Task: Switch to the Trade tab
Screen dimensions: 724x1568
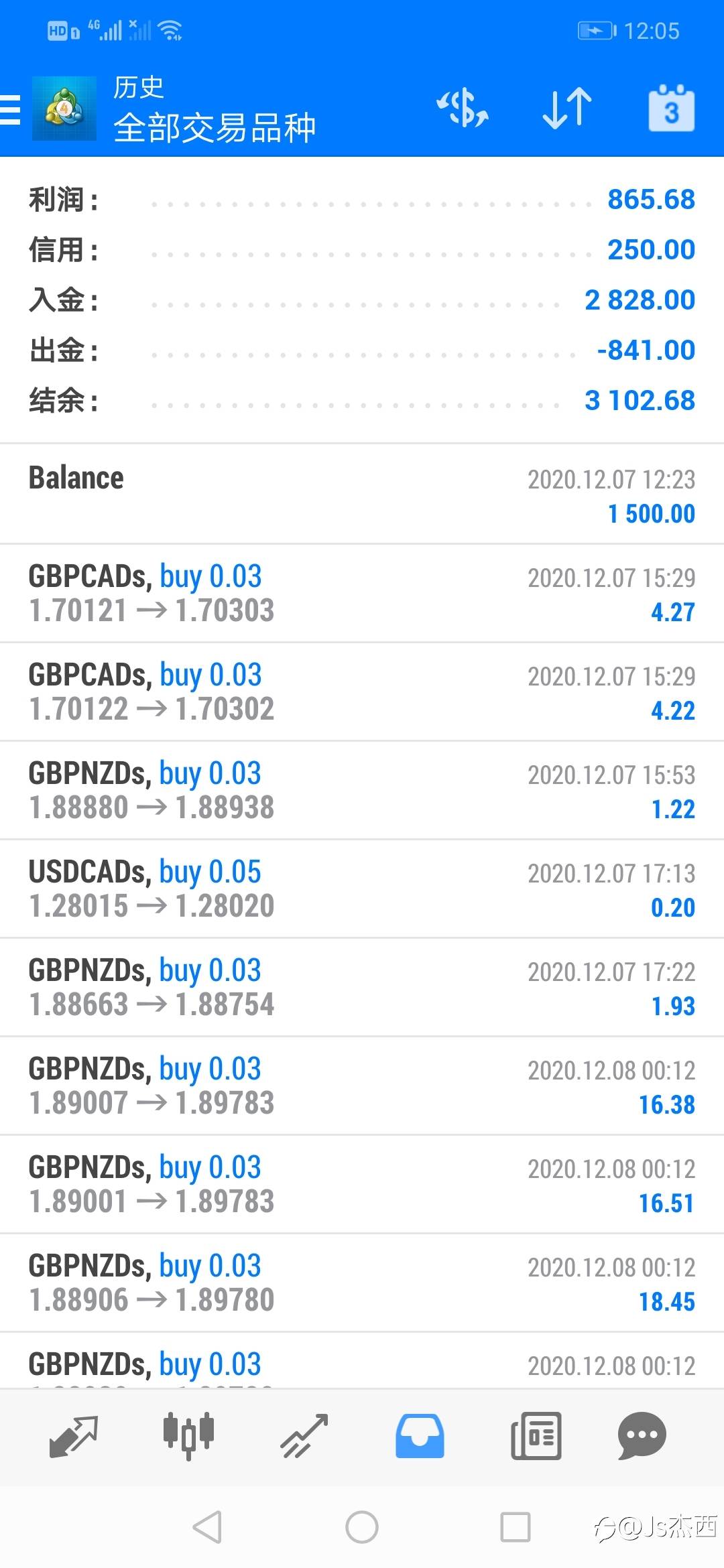Action: [x=304, y=1436]
